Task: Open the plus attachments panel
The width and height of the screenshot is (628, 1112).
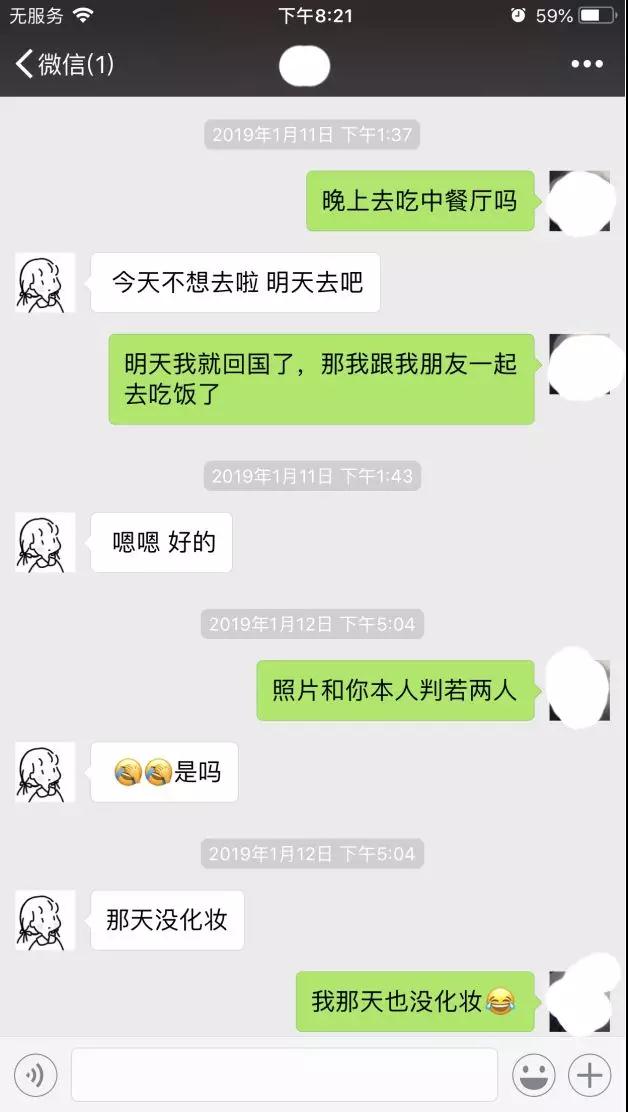Action: tap(589, 1076)
